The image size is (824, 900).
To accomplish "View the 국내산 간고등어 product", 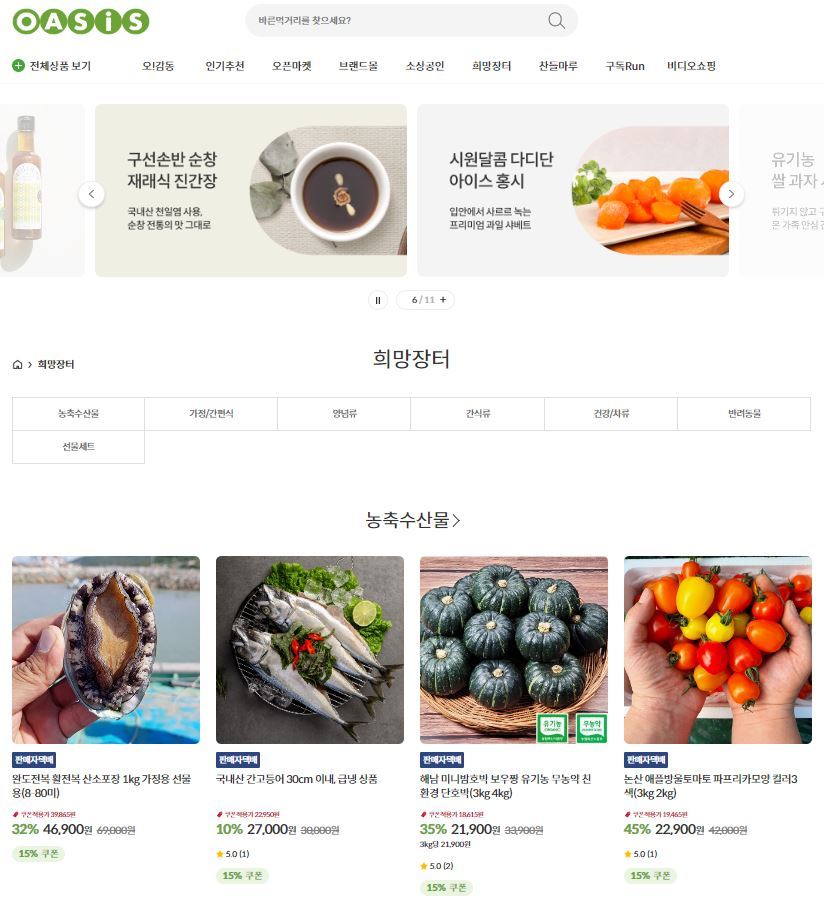I will pyautogui.click(x=310, y=650).
